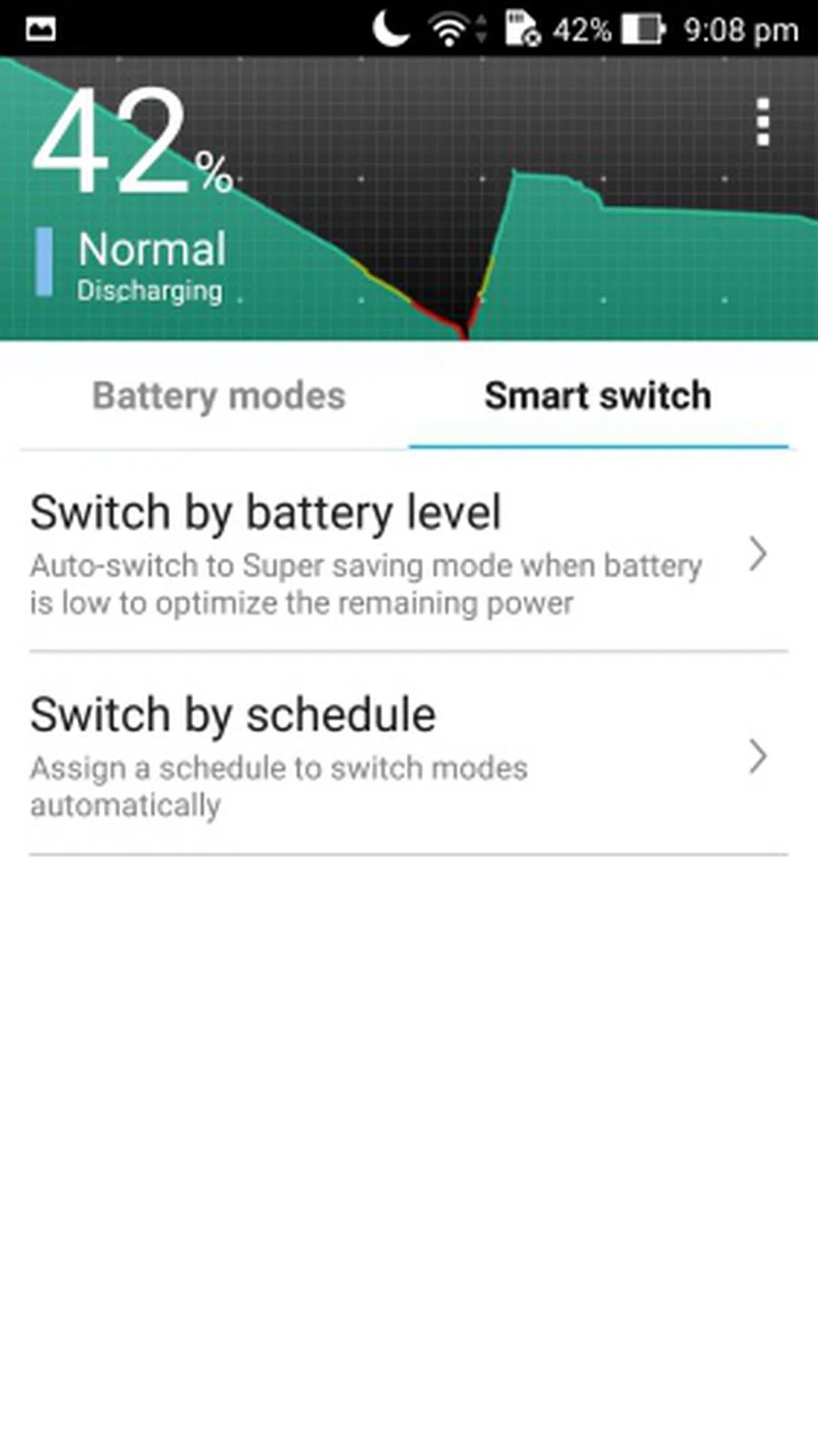Select the Smart switch tab
Screen dimensions: 818x1456
[598, 397]
